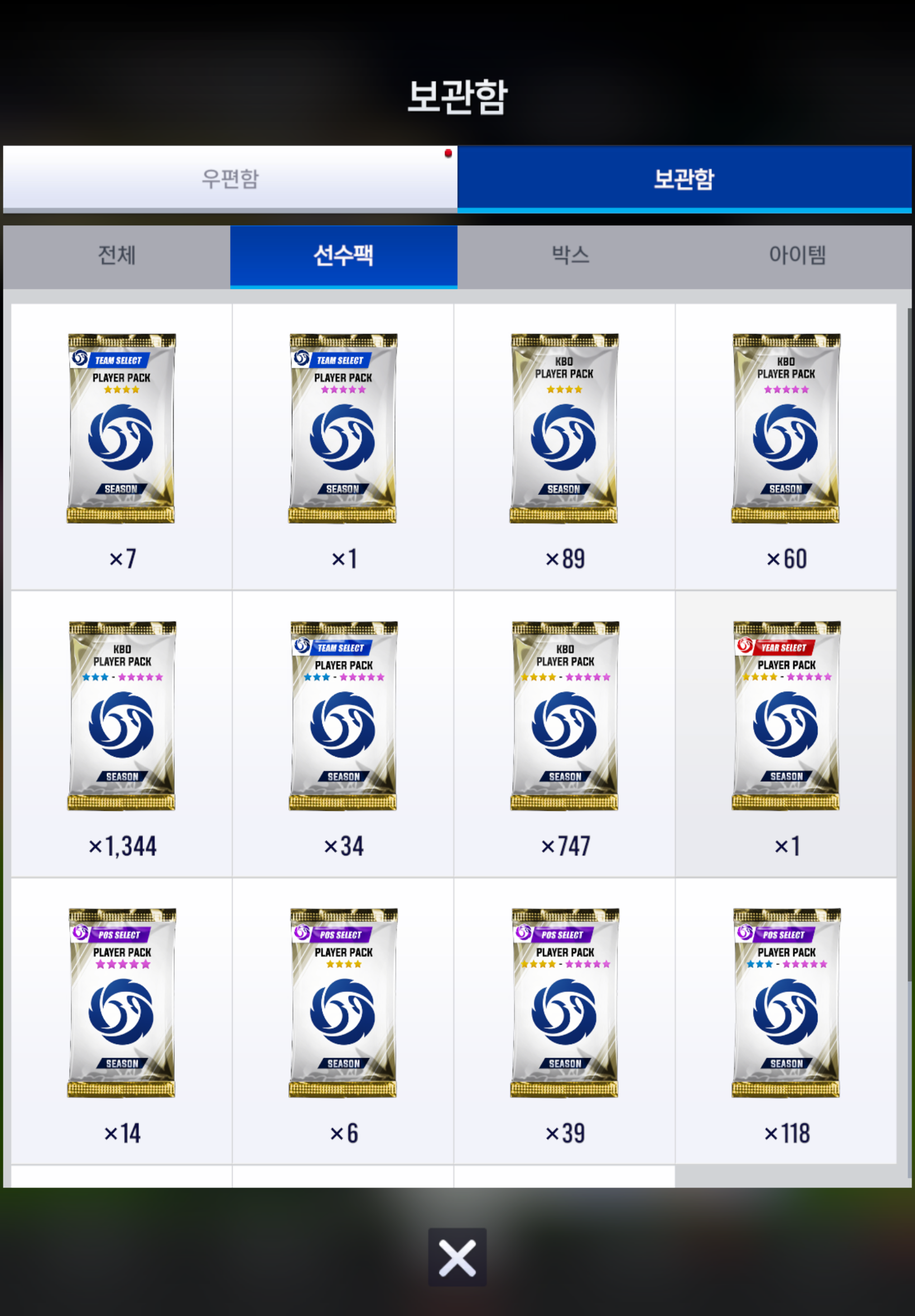The width and height of the screenshot is (915, 1316).
Task: Switch to the 박스 category
Action: point(570,255)
